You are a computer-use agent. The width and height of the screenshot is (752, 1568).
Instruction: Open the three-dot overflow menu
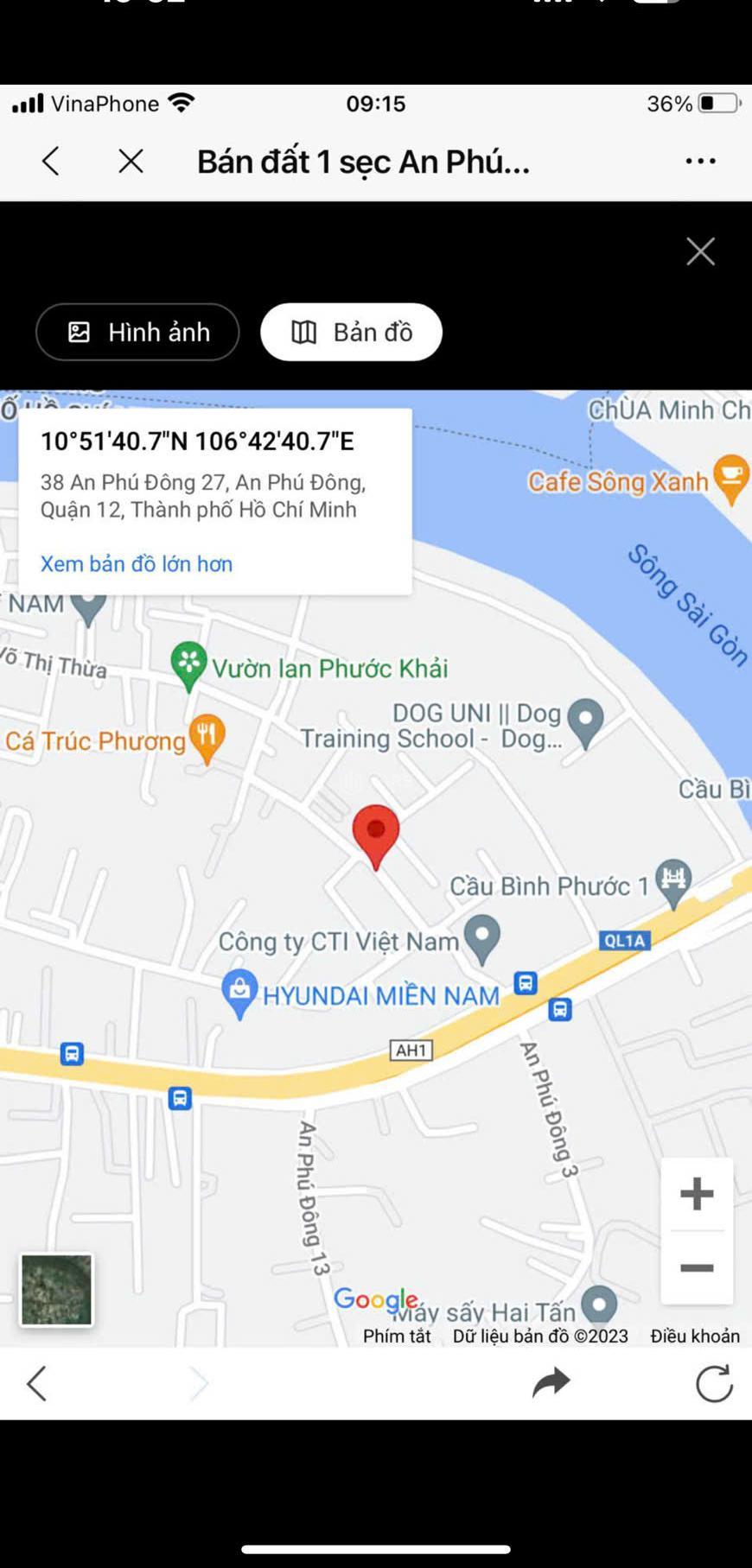click(700, 161)
